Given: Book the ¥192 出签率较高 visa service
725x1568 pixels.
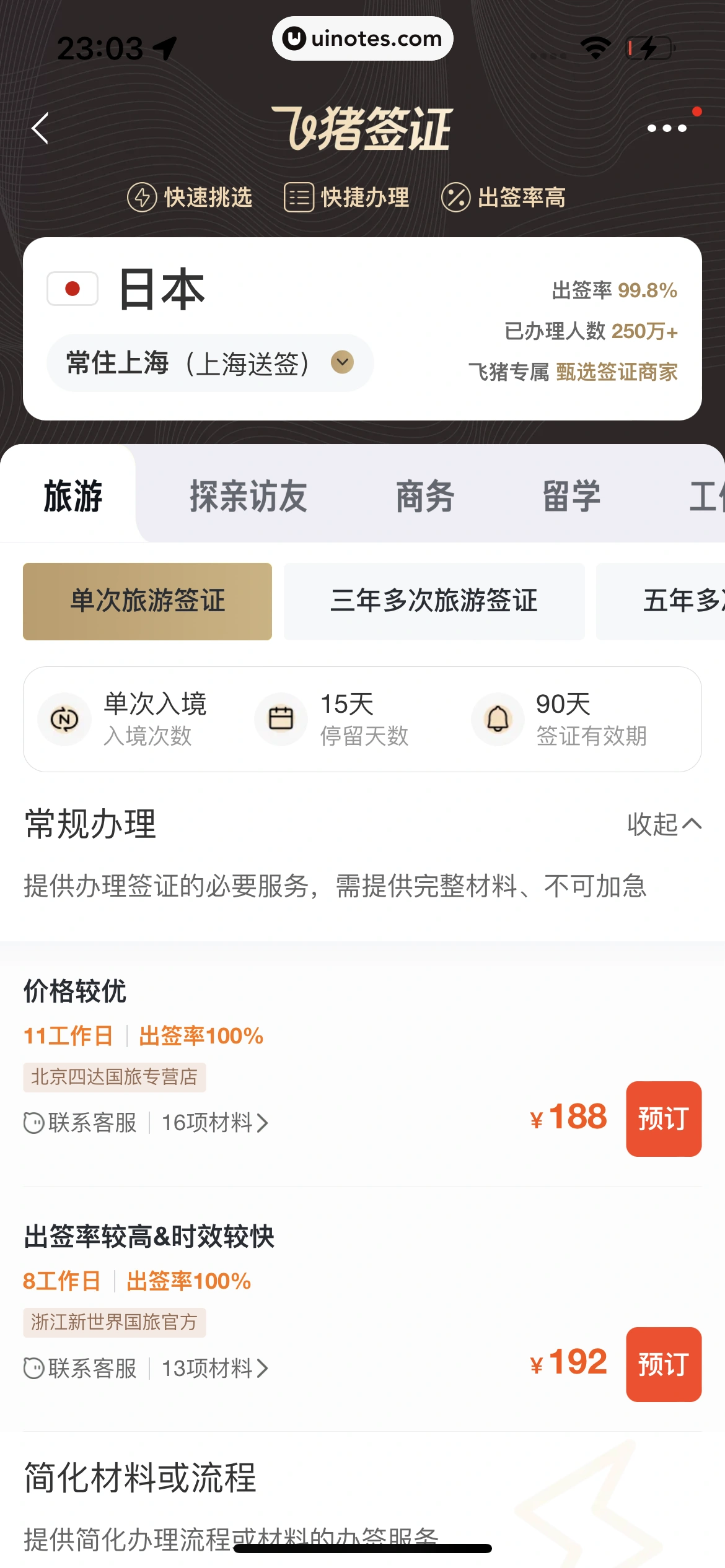Looking at the screenshot, I should click(664, 1364).
